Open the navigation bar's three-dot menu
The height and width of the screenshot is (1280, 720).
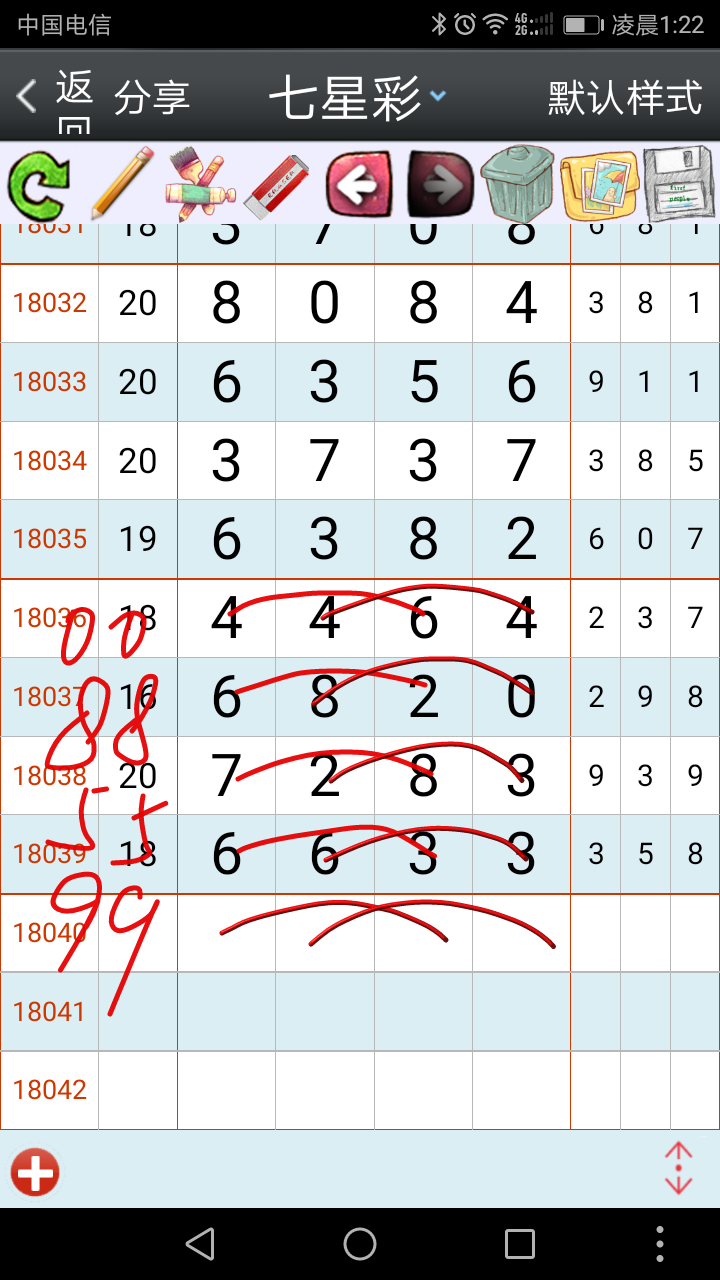pos(659,1244)
